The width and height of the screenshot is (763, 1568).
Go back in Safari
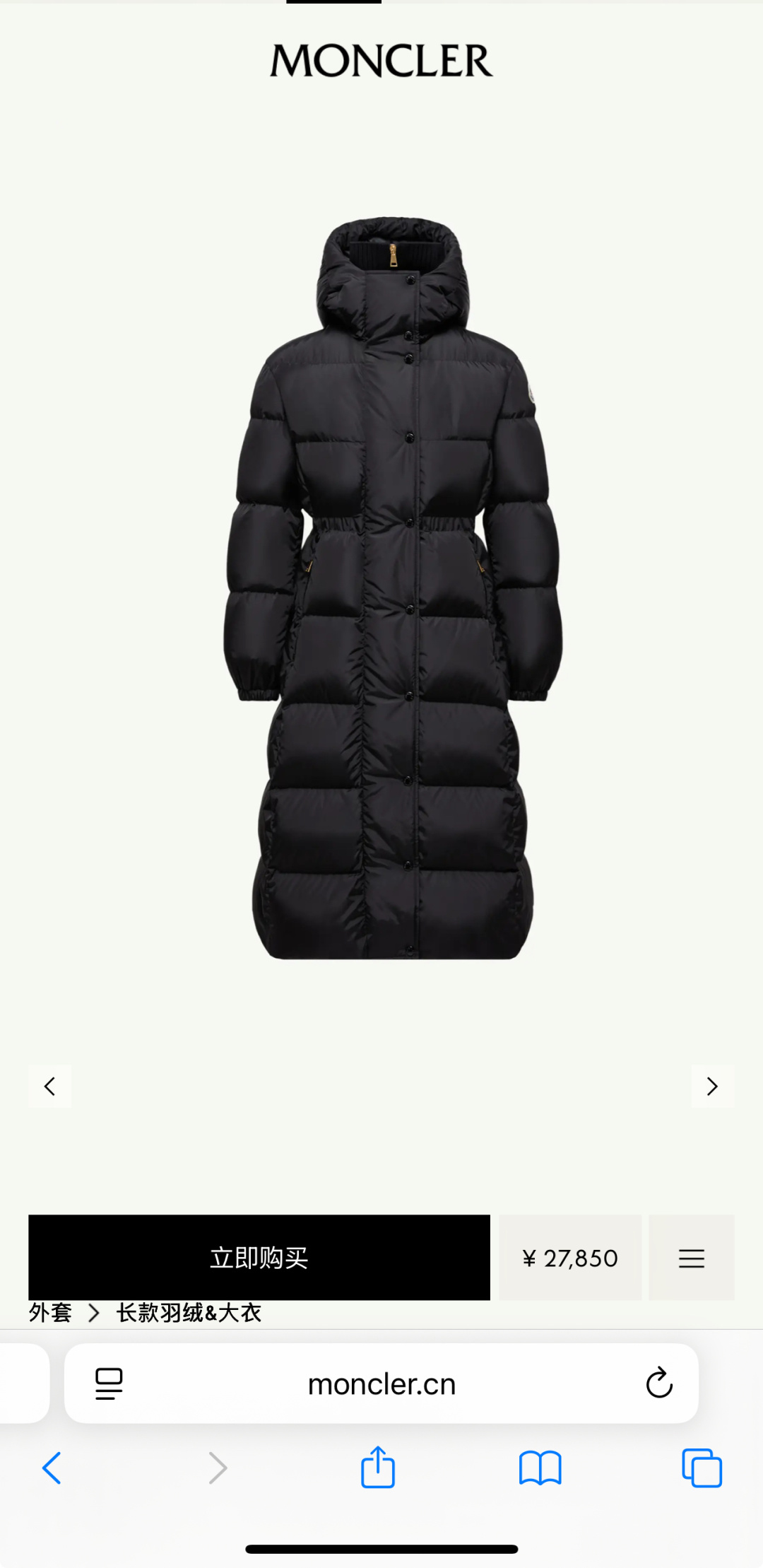[x=52, y=1468]
